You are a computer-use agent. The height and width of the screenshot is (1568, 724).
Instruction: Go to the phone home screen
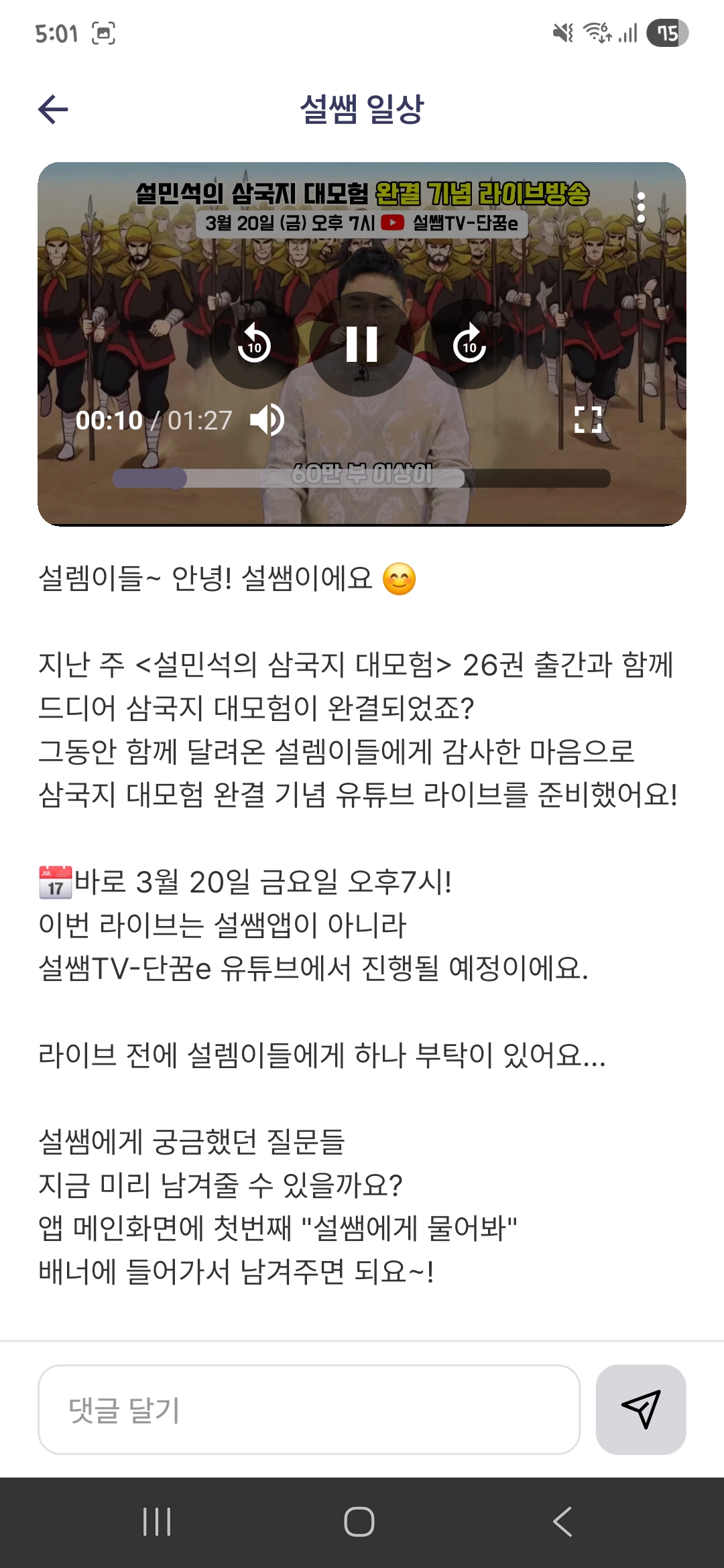(359, 1522)
